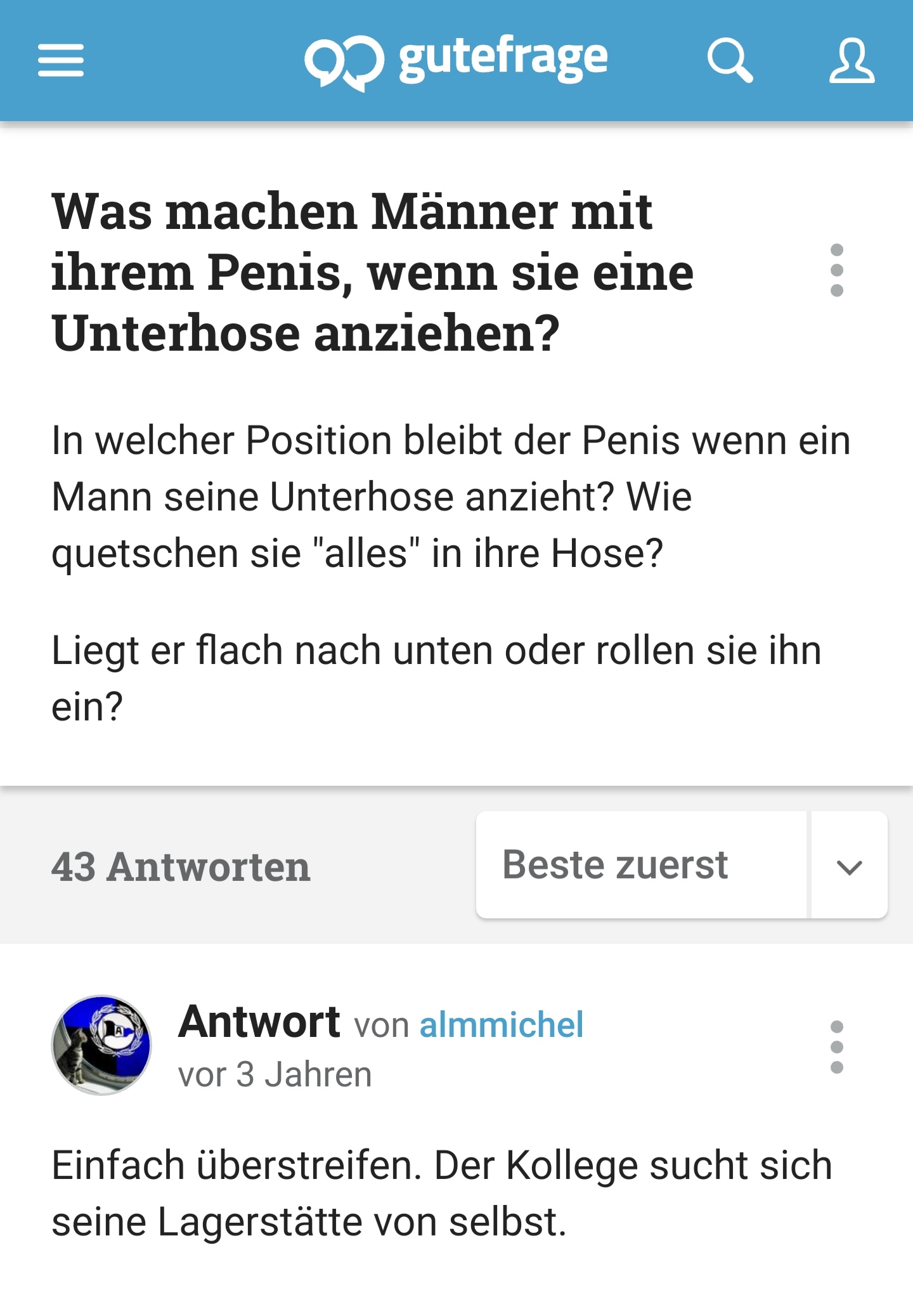Open the user profile icon

pyautogui.click(x=851, y=60)
